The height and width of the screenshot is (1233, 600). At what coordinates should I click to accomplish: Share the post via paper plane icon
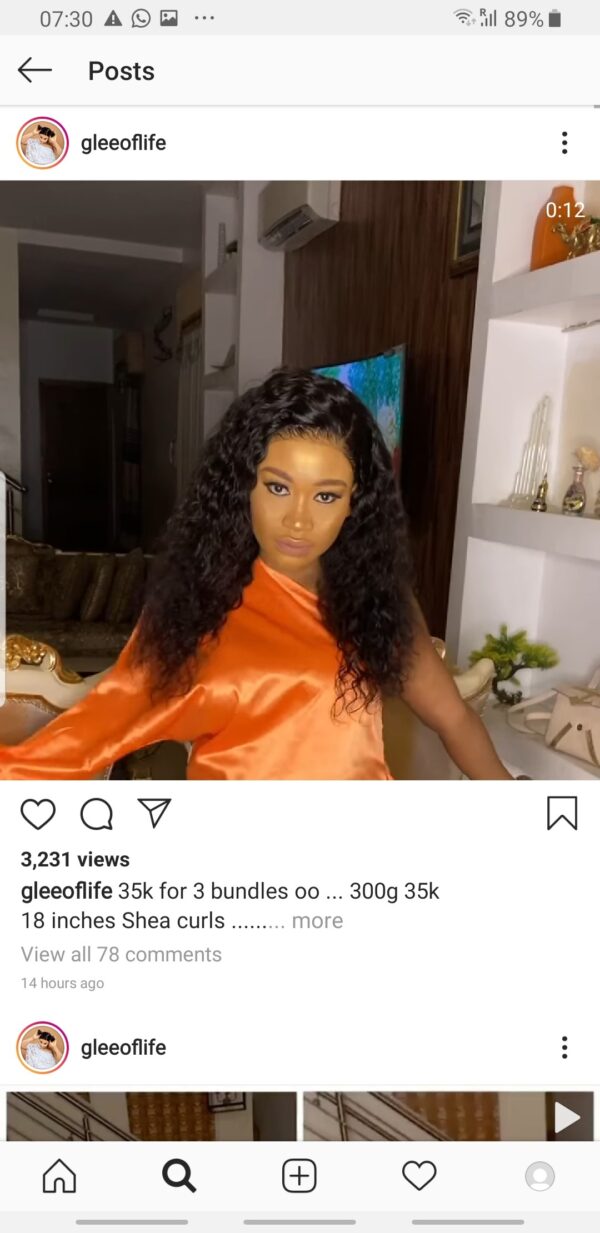click(154, 813)
